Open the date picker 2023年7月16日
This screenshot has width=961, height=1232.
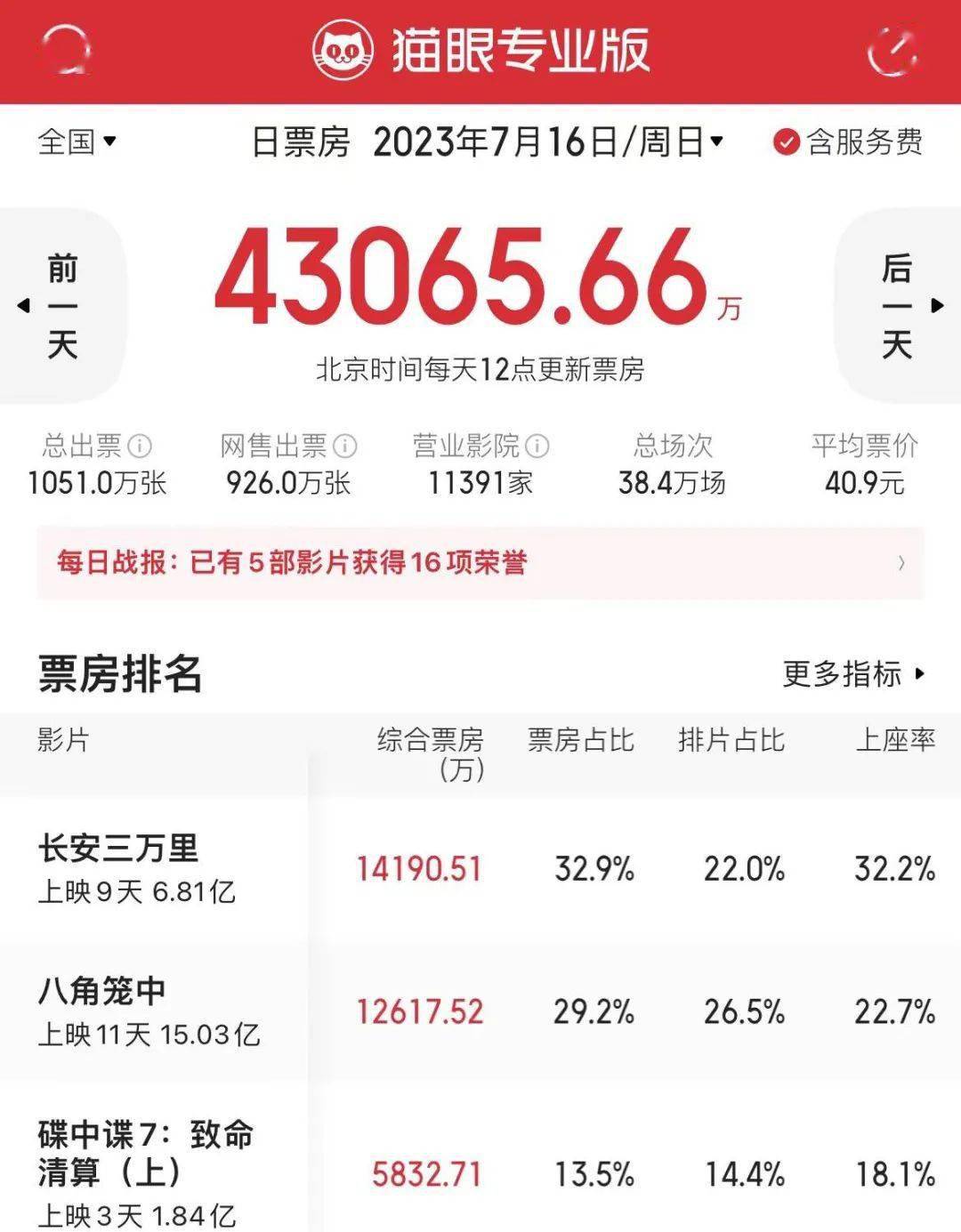546,142
